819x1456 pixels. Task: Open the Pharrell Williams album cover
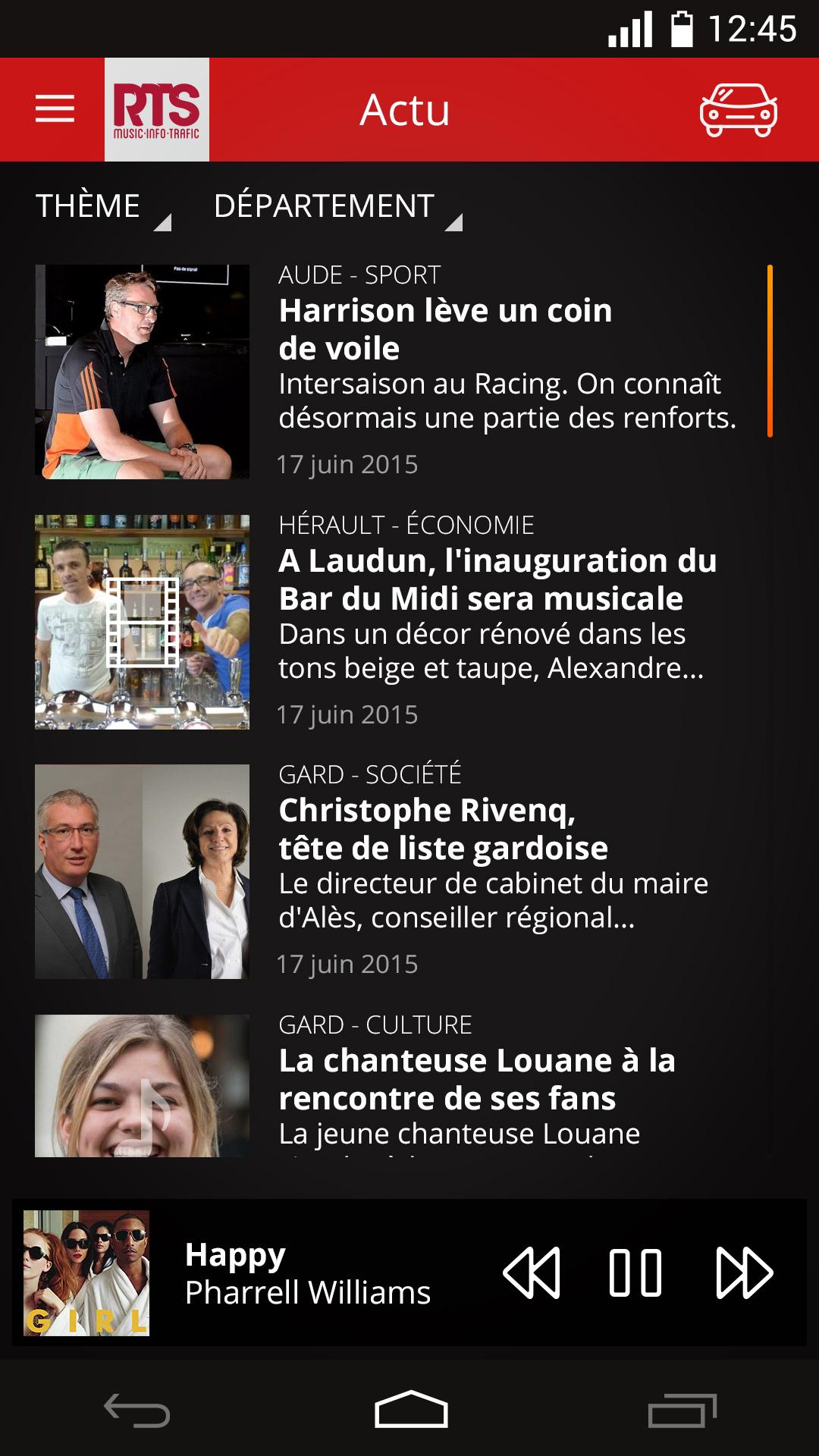tap(86, 1273)
